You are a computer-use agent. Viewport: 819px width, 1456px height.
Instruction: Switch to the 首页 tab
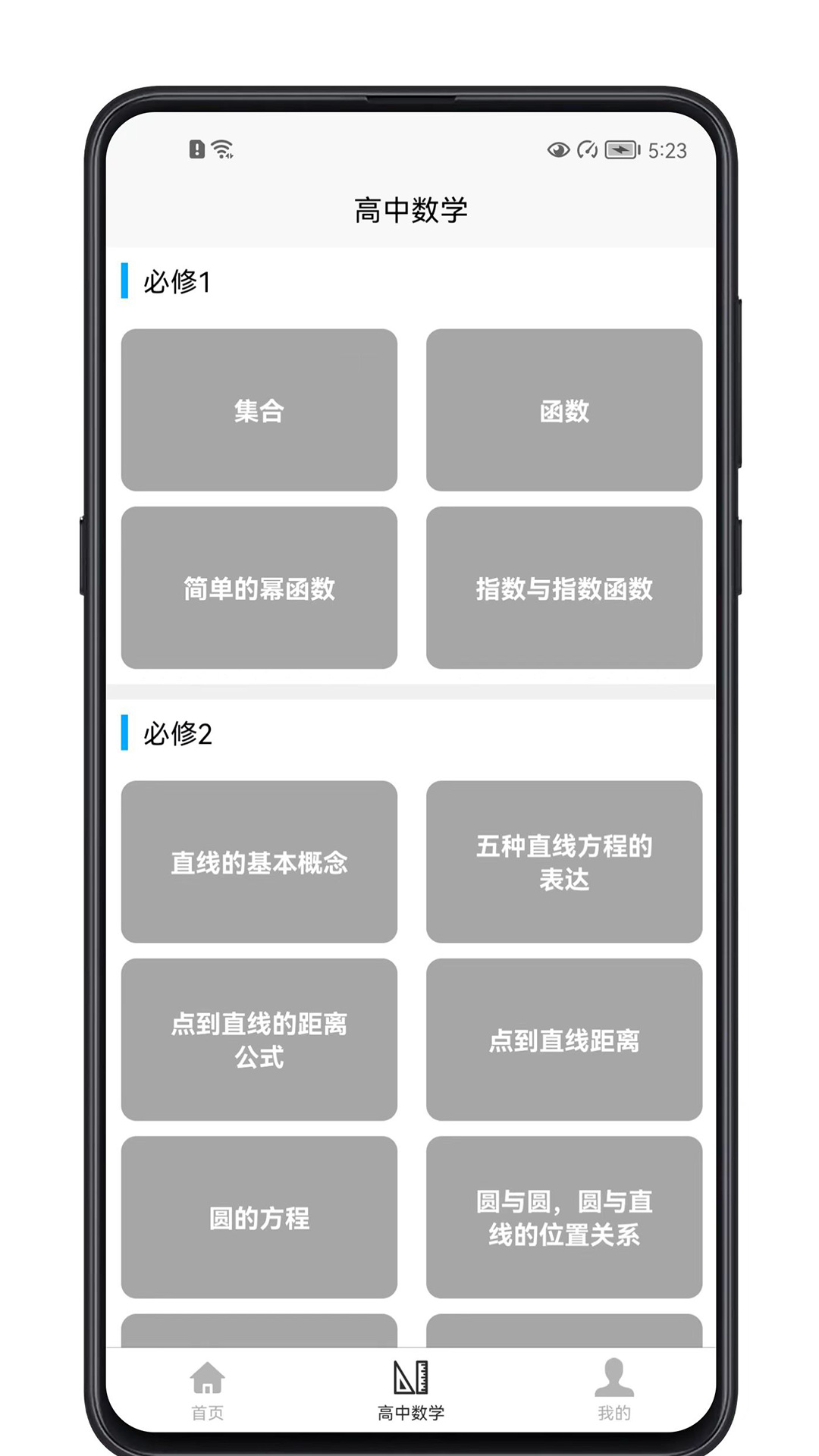pos(208,1389)
